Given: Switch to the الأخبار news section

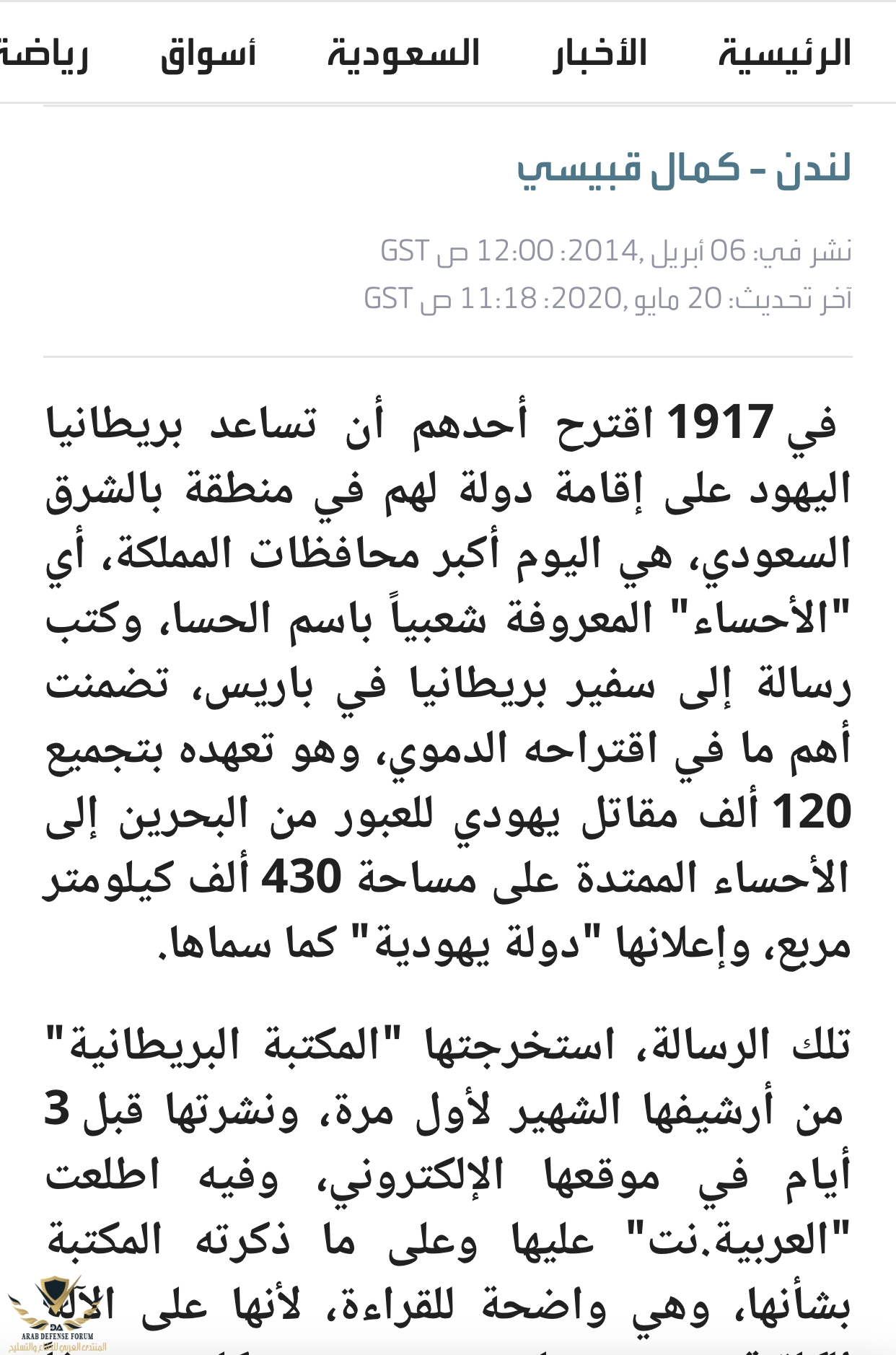Looking at the screenshot, I should click(599, 55).
